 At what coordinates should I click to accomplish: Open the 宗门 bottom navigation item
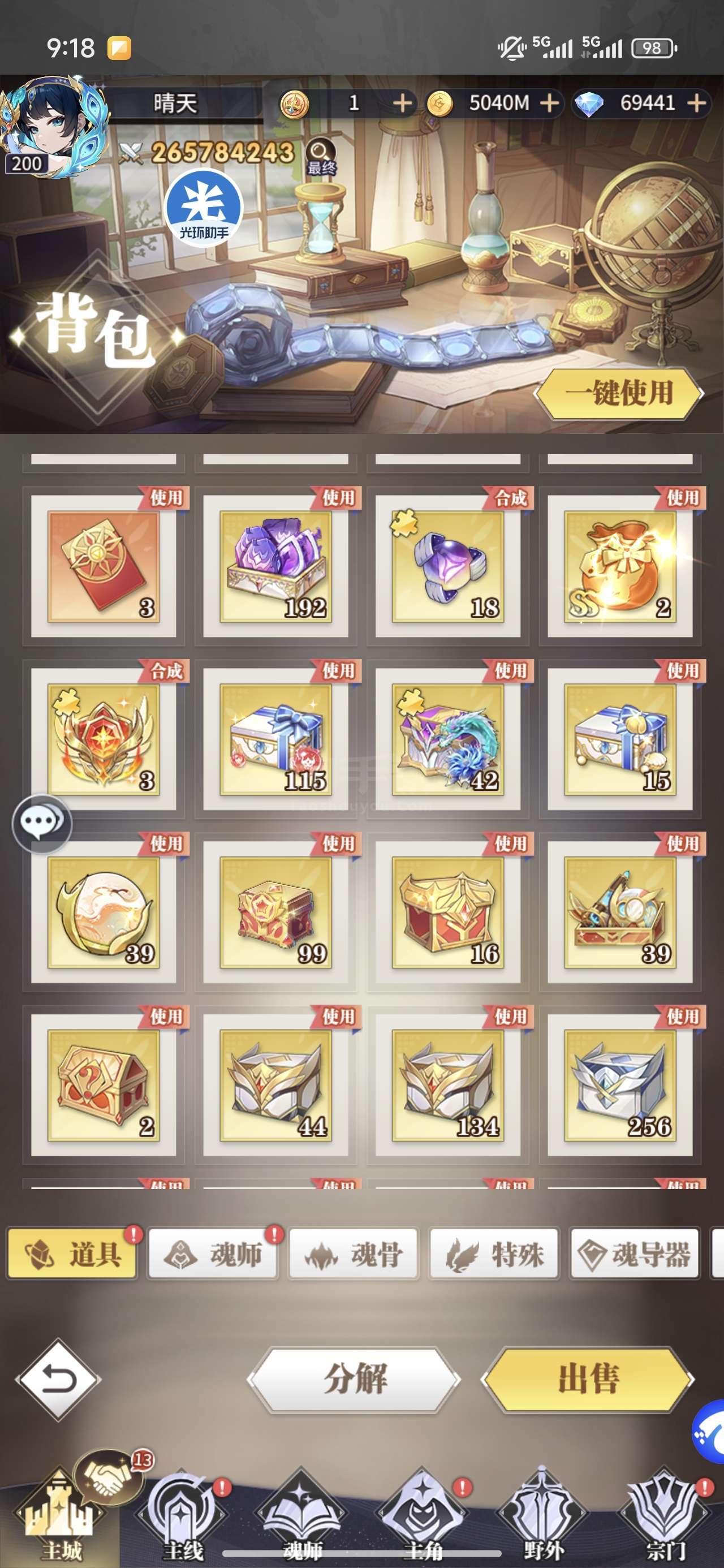click(665, 1514)
